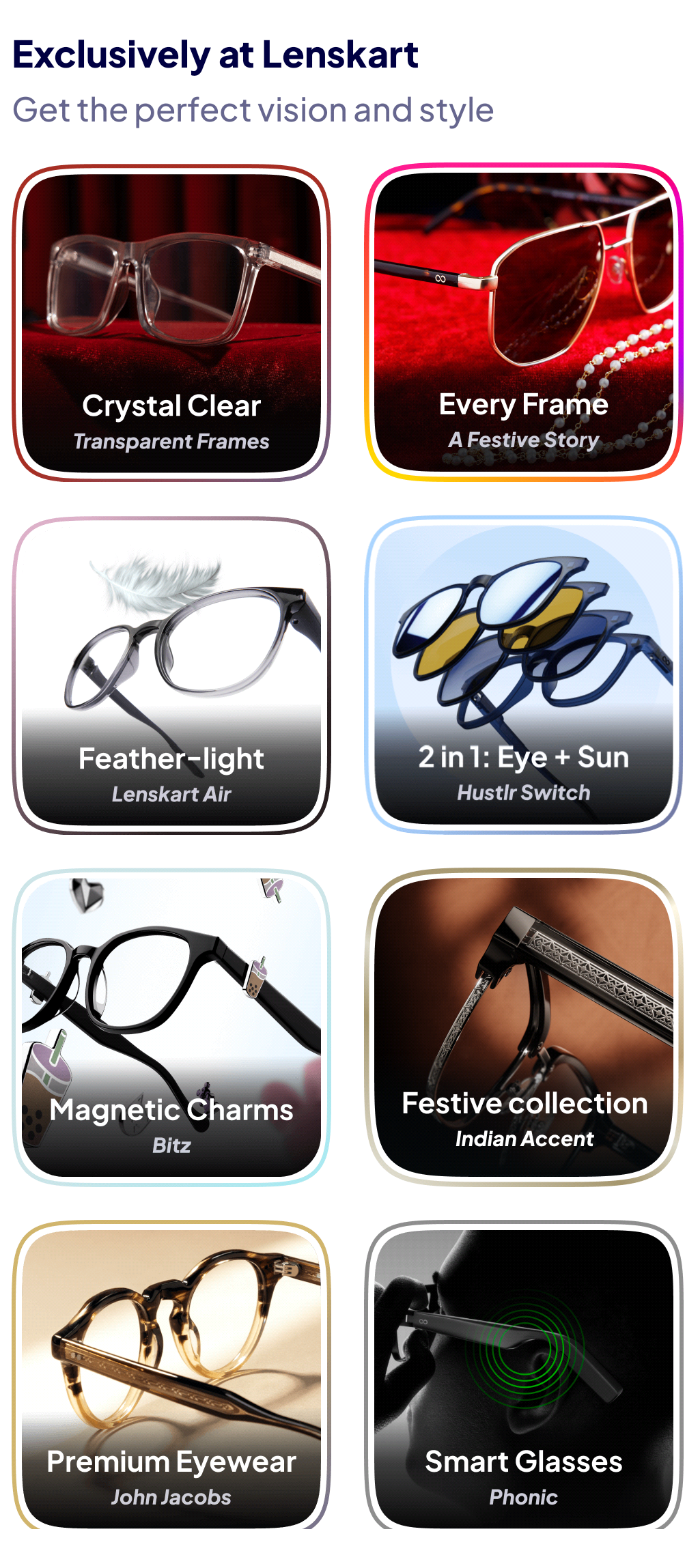
Task: Open Crystal Clear Transparent Frames tile
Action: click(171, 323)
